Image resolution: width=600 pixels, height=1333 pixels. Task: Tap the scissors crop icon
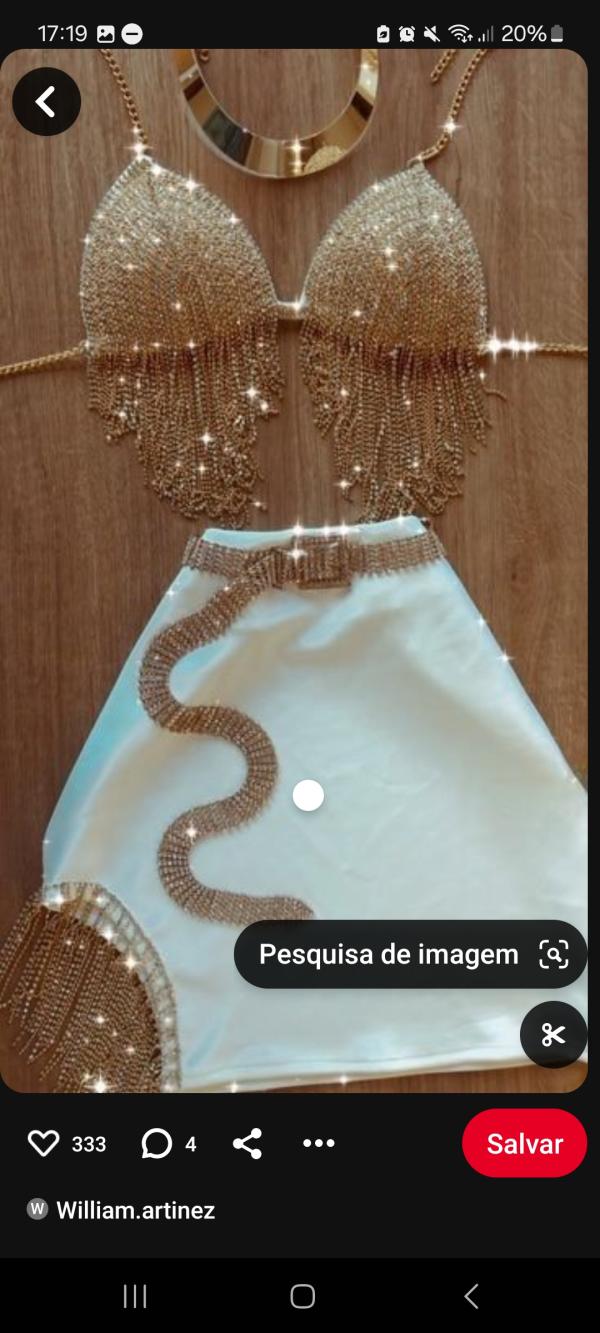pos(553,1034)
